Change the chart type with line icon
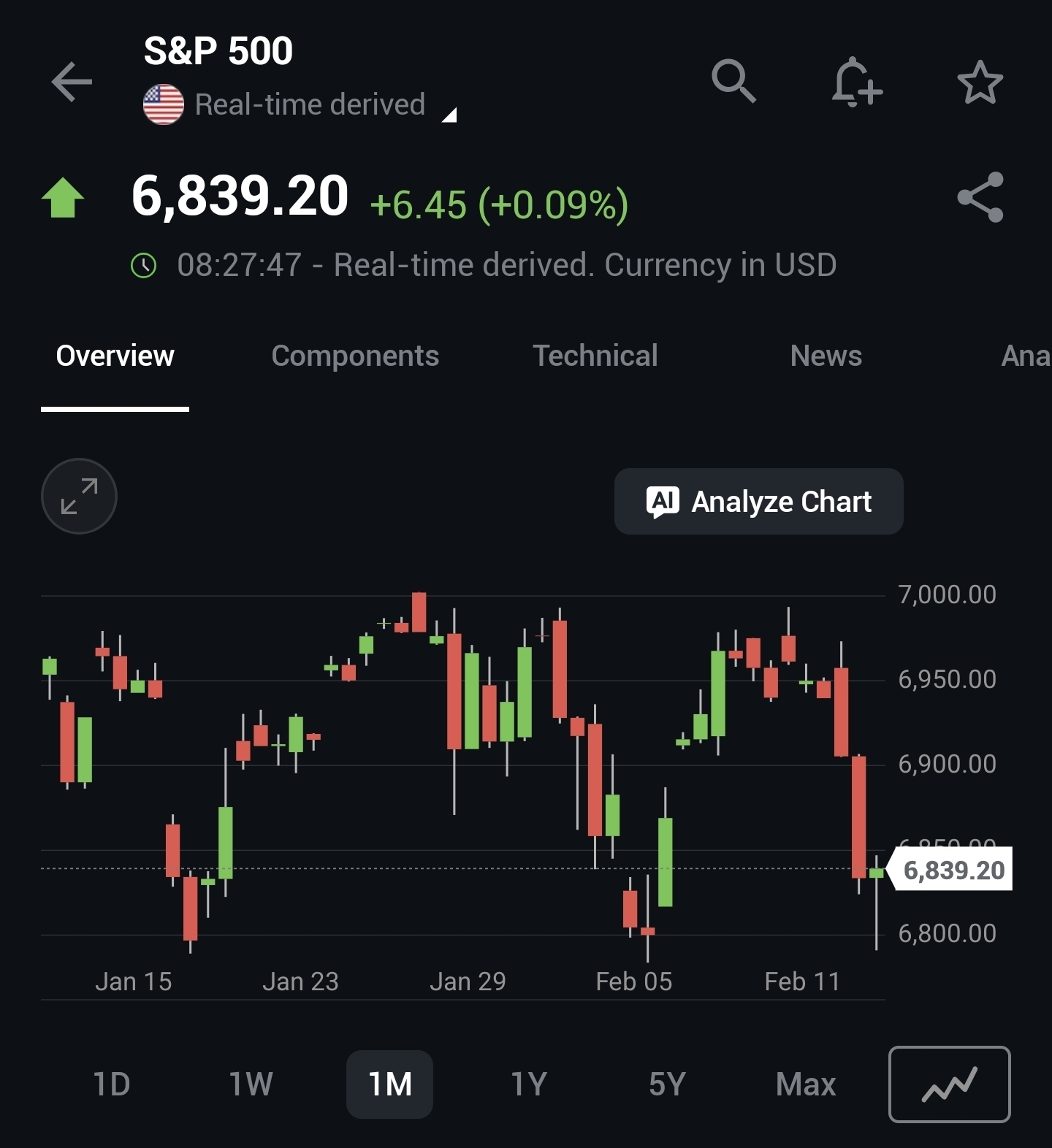Viewport: 1052px width, 1148px height. pyautogui.click(x=949, y=1084)
